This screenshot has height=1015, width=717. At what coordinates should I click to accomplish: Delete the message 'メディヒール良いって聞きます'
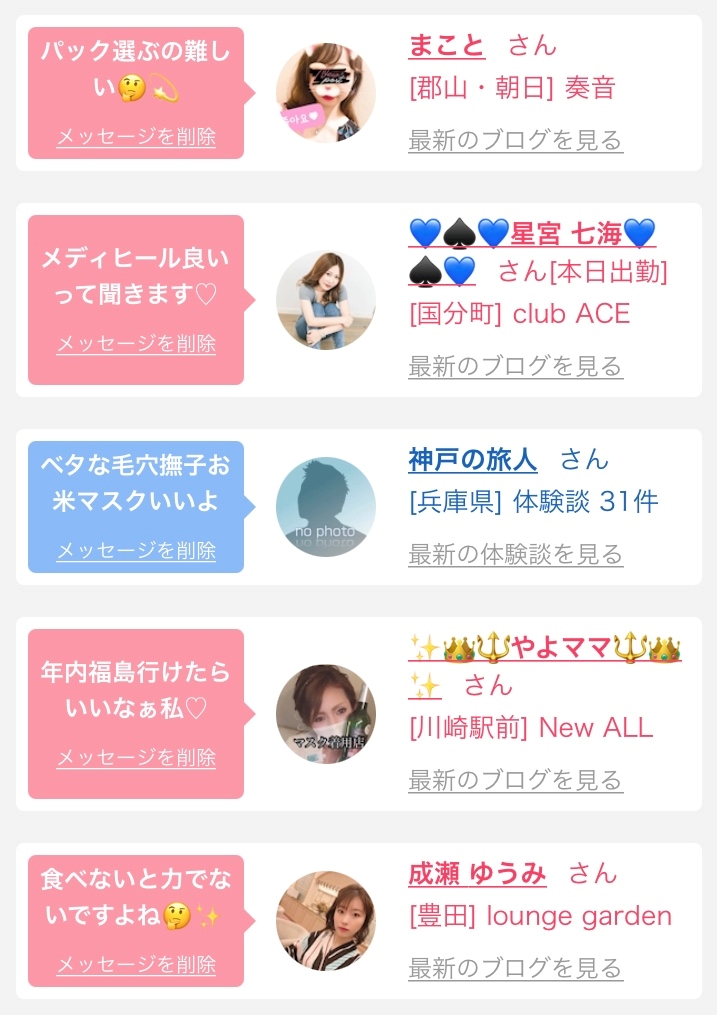coord(136,343)
